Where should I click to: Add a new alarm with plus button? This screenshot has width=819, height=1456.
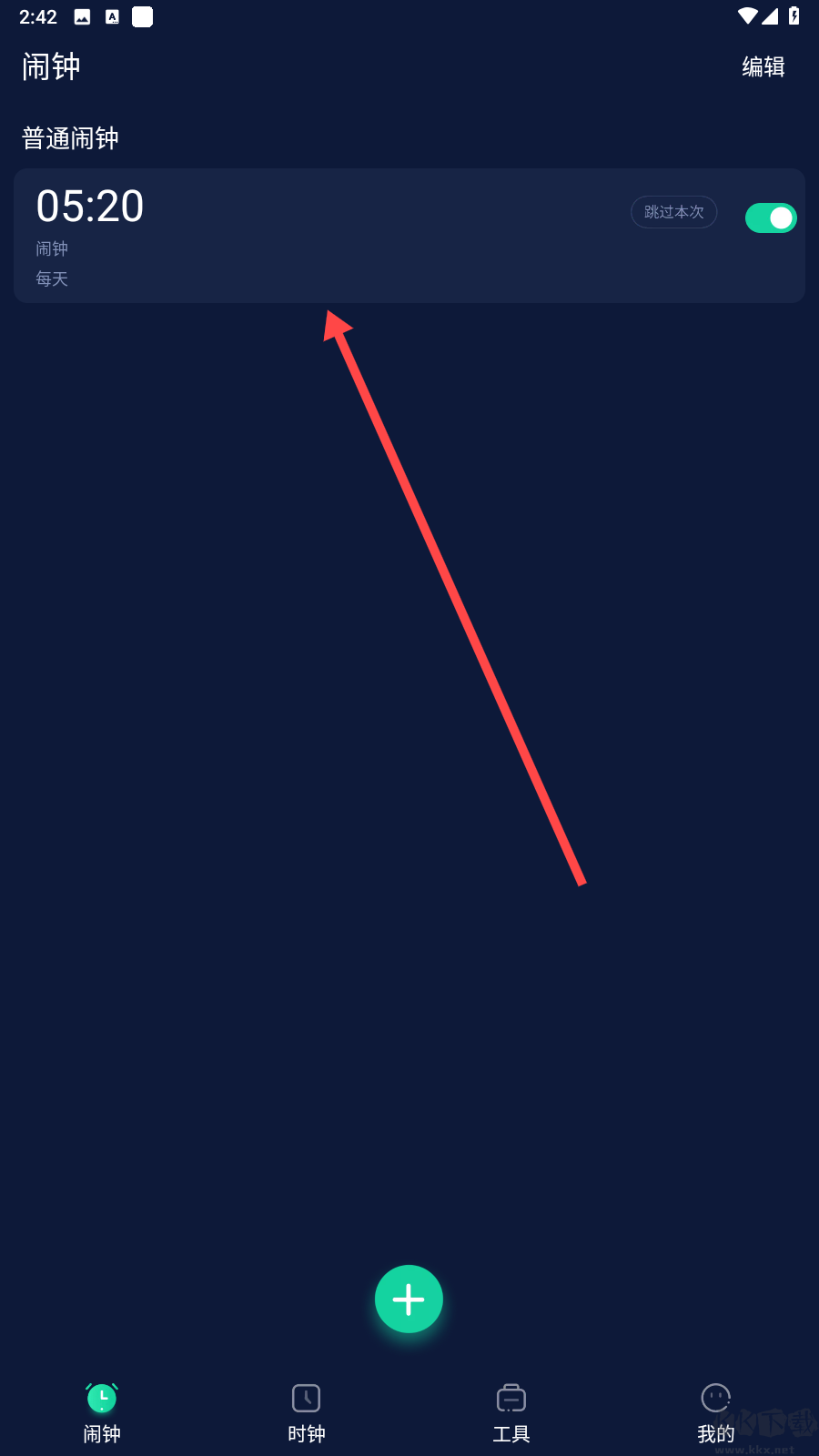point(409,1299)
